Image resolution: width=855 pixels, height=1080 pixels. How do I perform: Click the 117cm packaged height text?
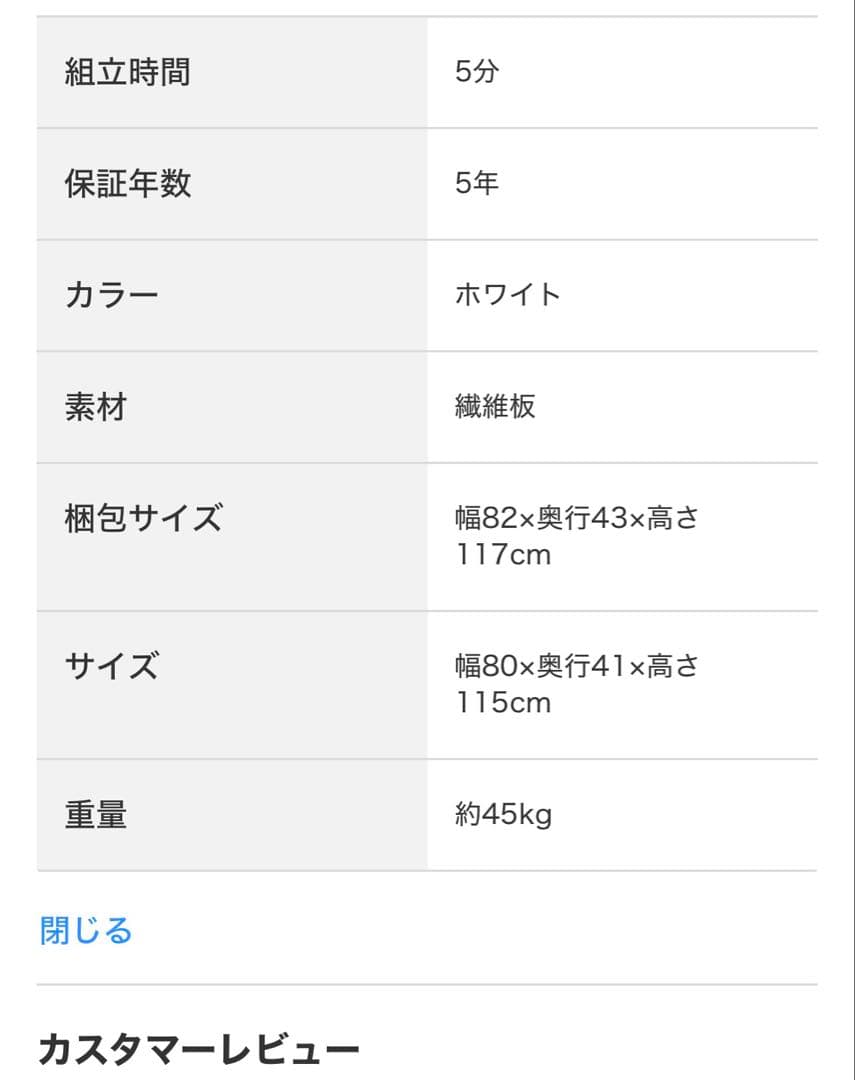[500, 555]
